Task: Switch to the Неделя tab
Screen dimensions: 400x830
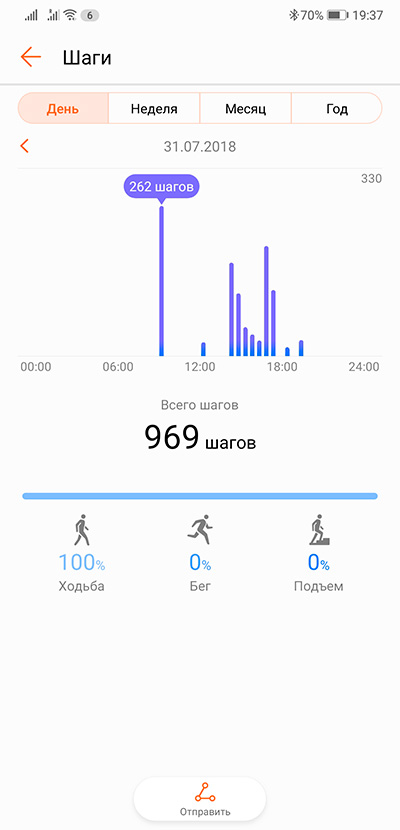Action: pyautogui.click(x=154, y=109)
